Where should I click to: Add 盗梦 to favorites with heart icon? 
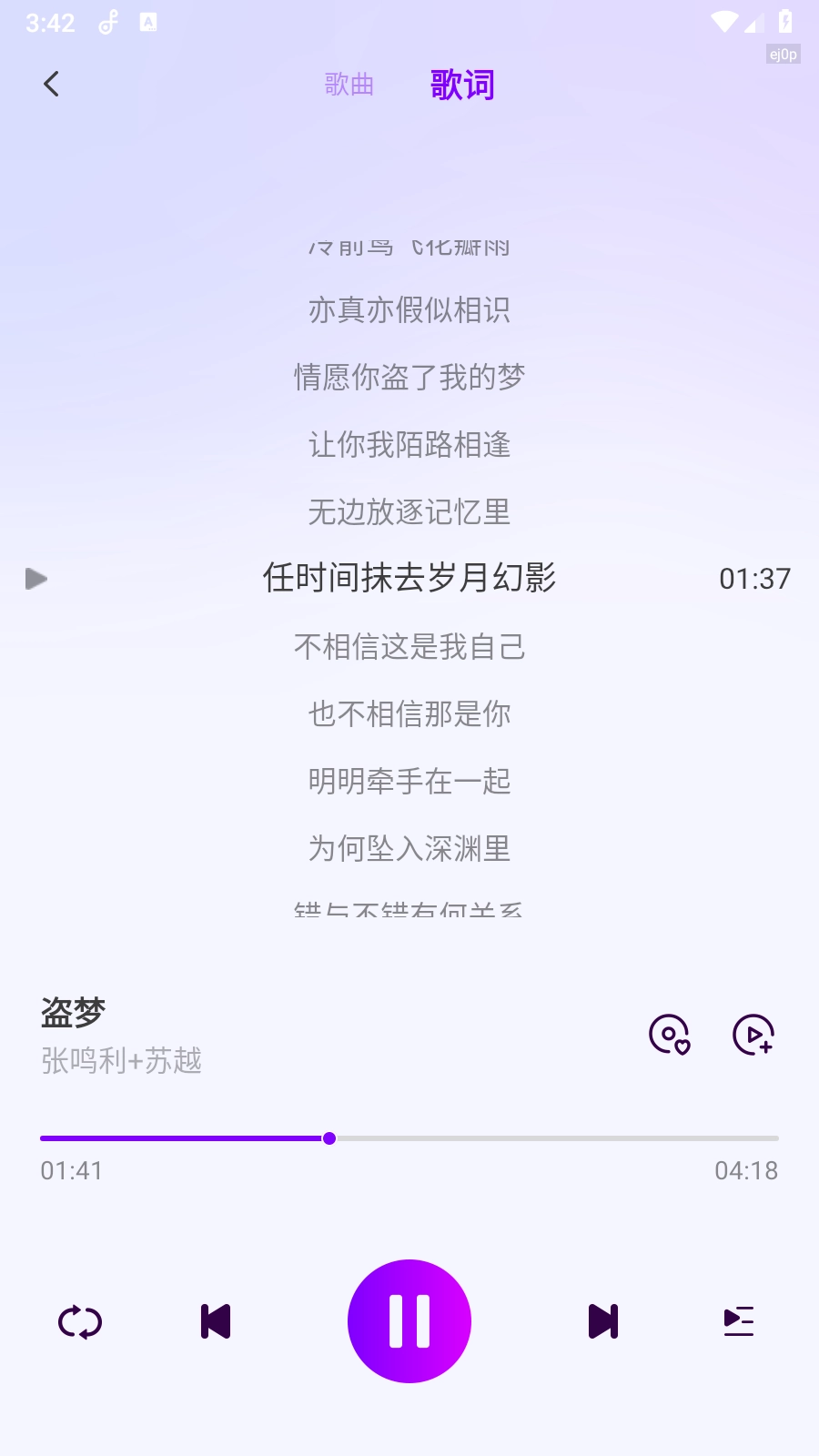point(670,1035)
